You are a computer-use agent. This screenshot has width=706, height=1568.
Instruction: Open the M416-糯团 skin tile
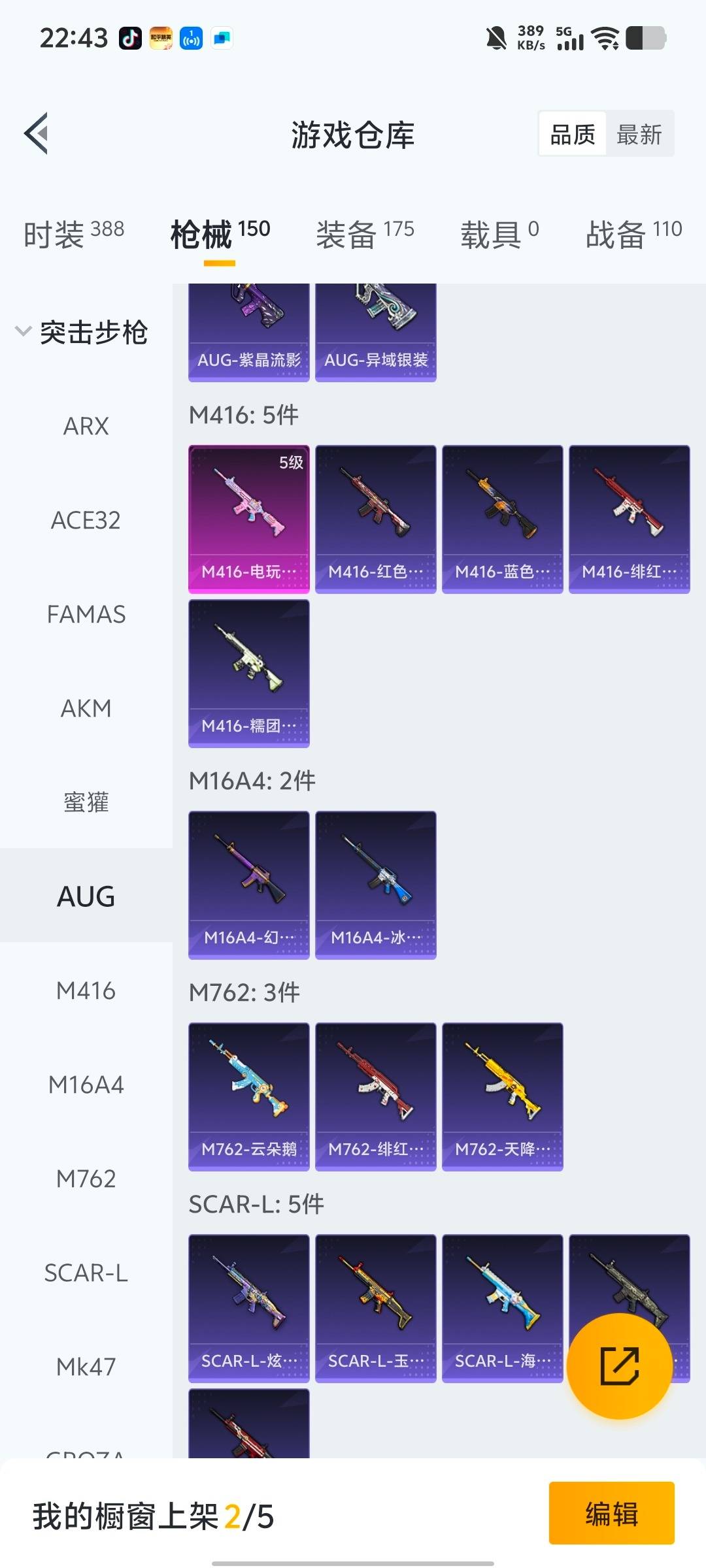(248, 673)
